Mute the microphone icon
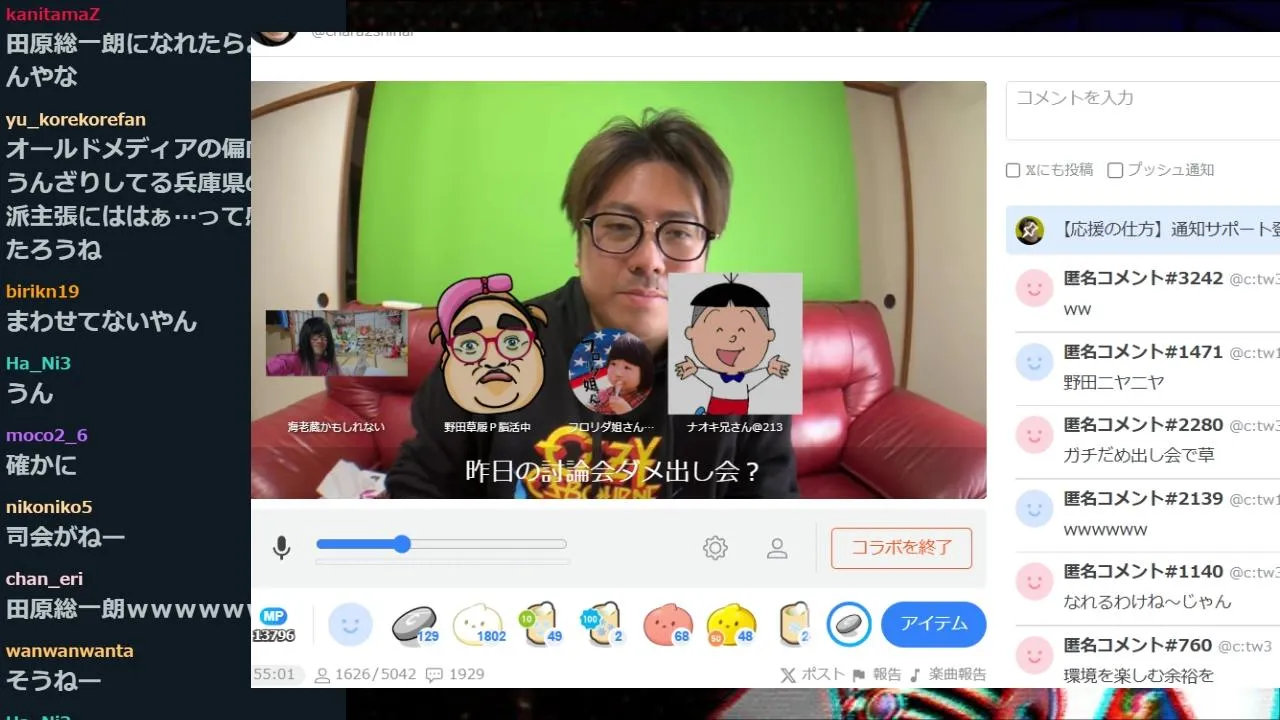Screen dimensions: 1280x720 [282, 547]
